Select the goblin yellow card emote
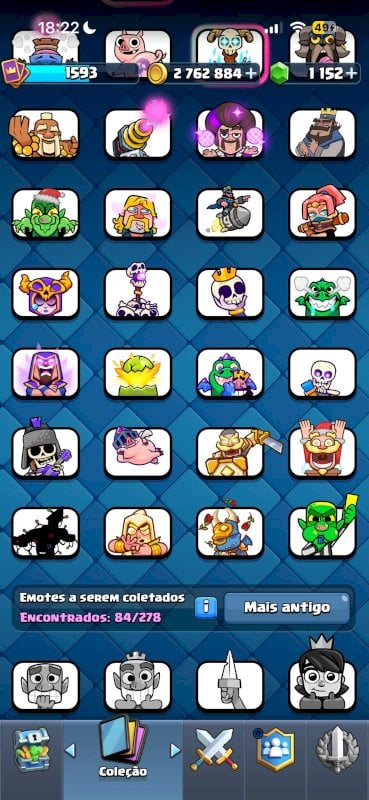This screenshot has width=369, height=800. click(x=323, y=532)
